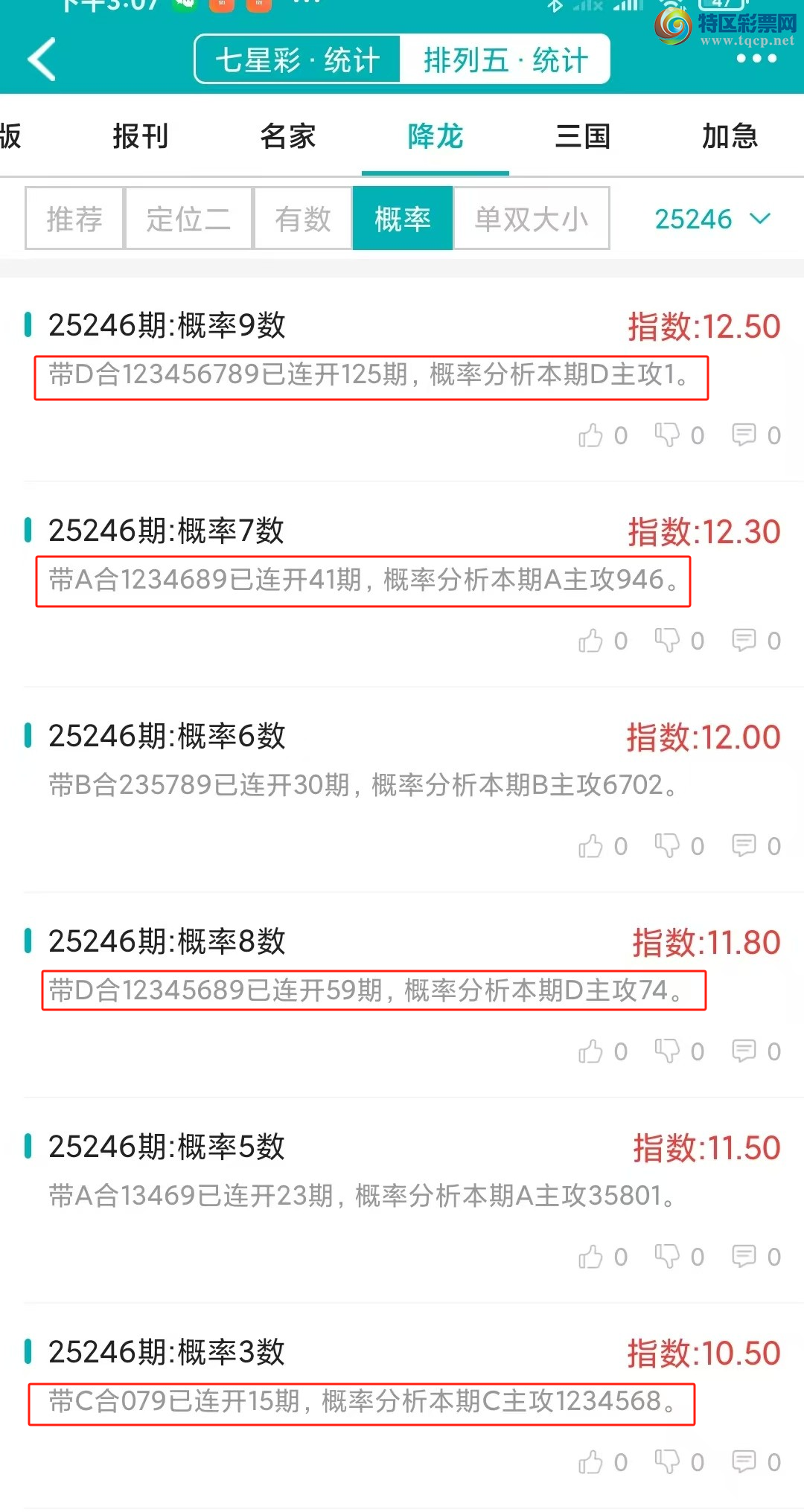Open the three-dot overflow menu
The height and width of the screenshot is (1512, 804).
pos(756,59)
